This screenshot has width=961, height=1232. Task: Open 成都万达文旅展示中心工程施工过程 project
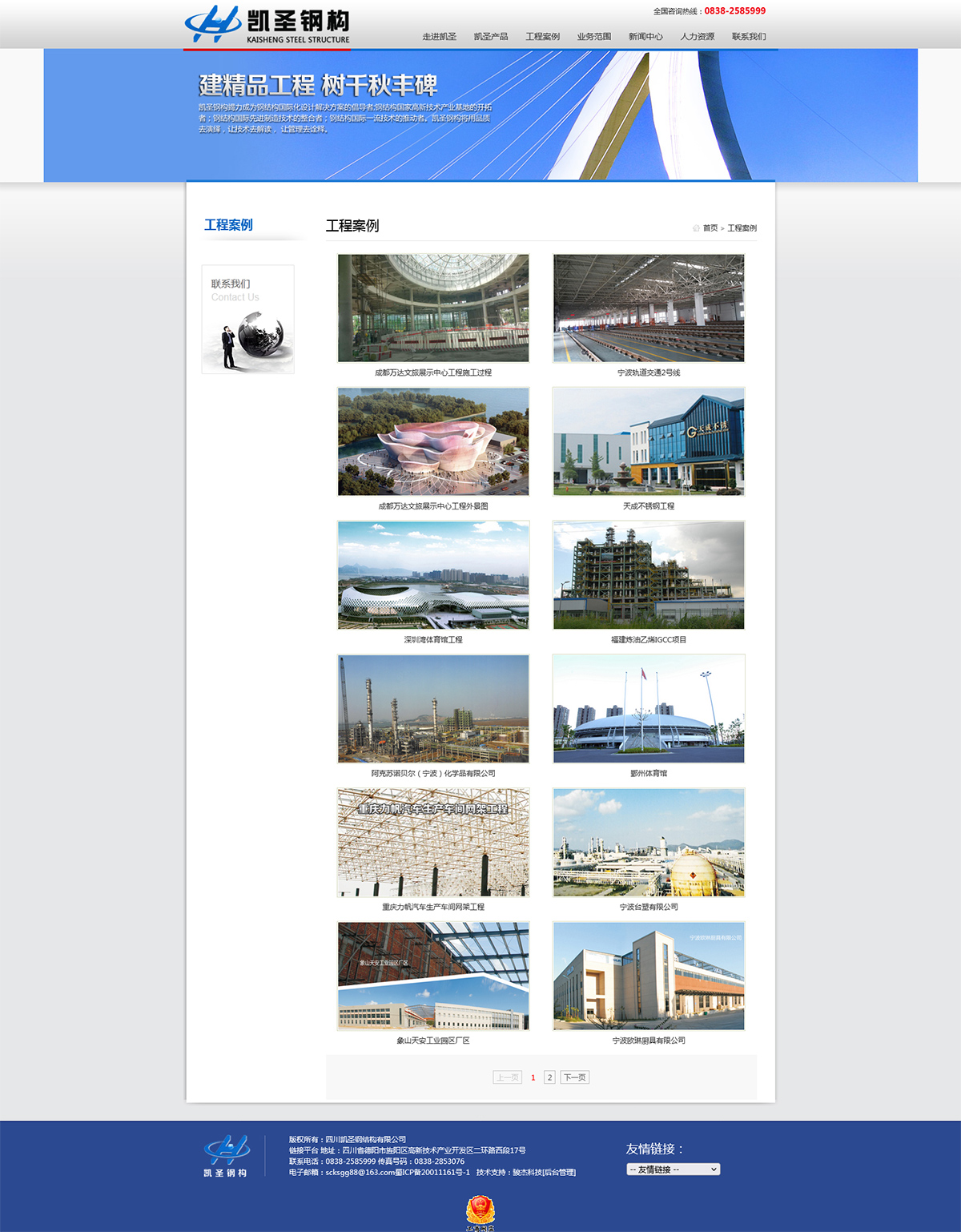point(433,308)
